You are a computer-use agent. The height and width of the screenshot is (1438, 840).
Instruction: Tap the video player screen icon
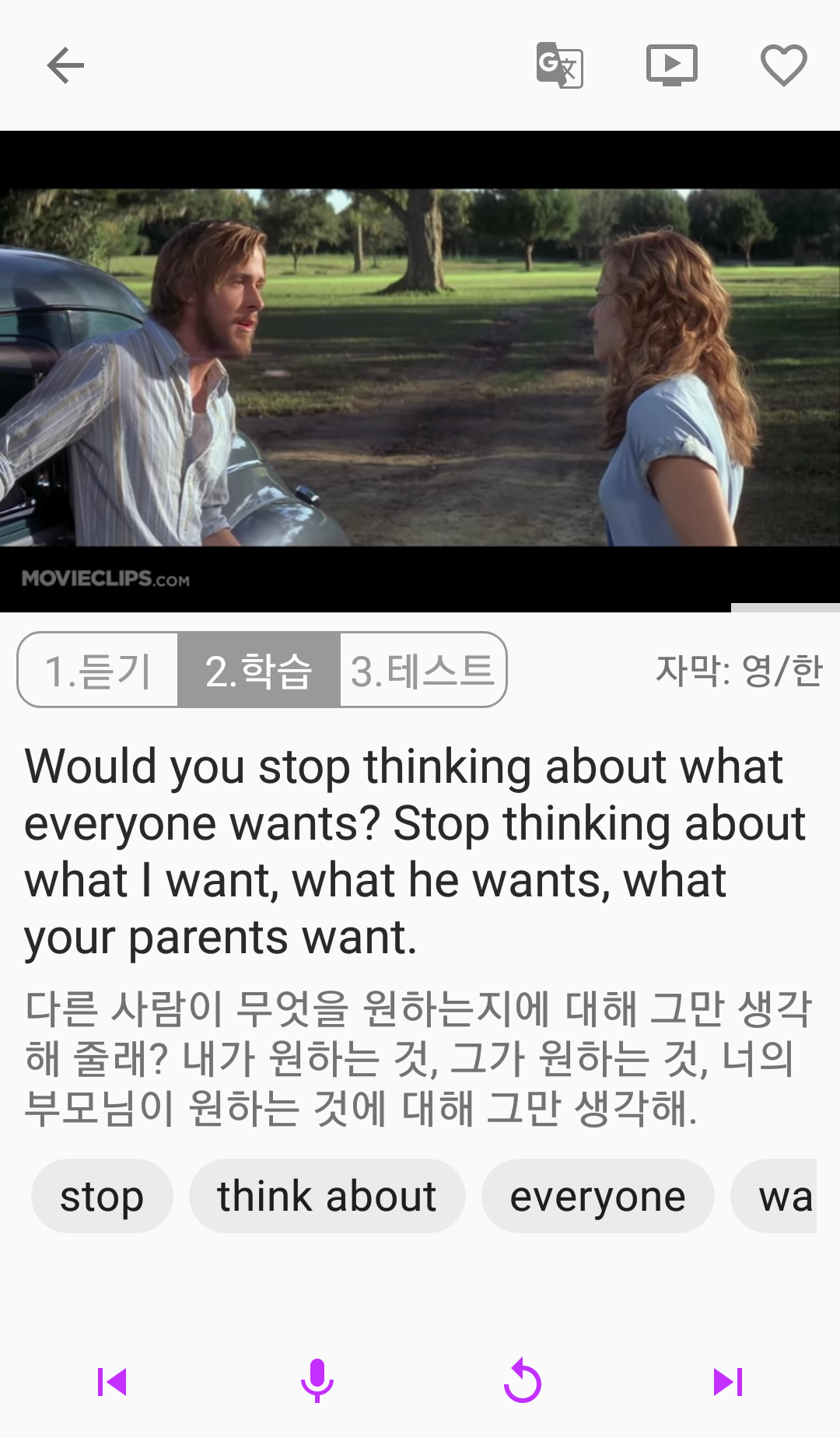(671, 65)
